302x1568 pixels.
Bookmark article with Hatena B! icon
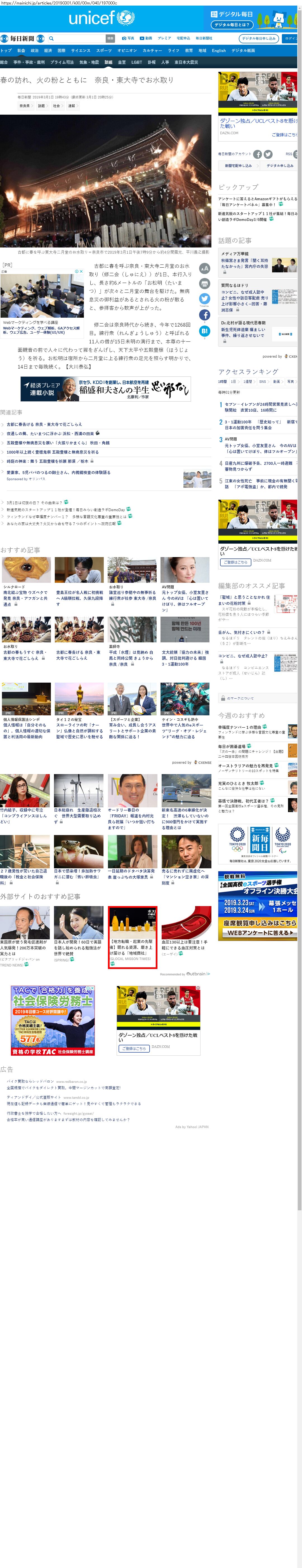205,331
